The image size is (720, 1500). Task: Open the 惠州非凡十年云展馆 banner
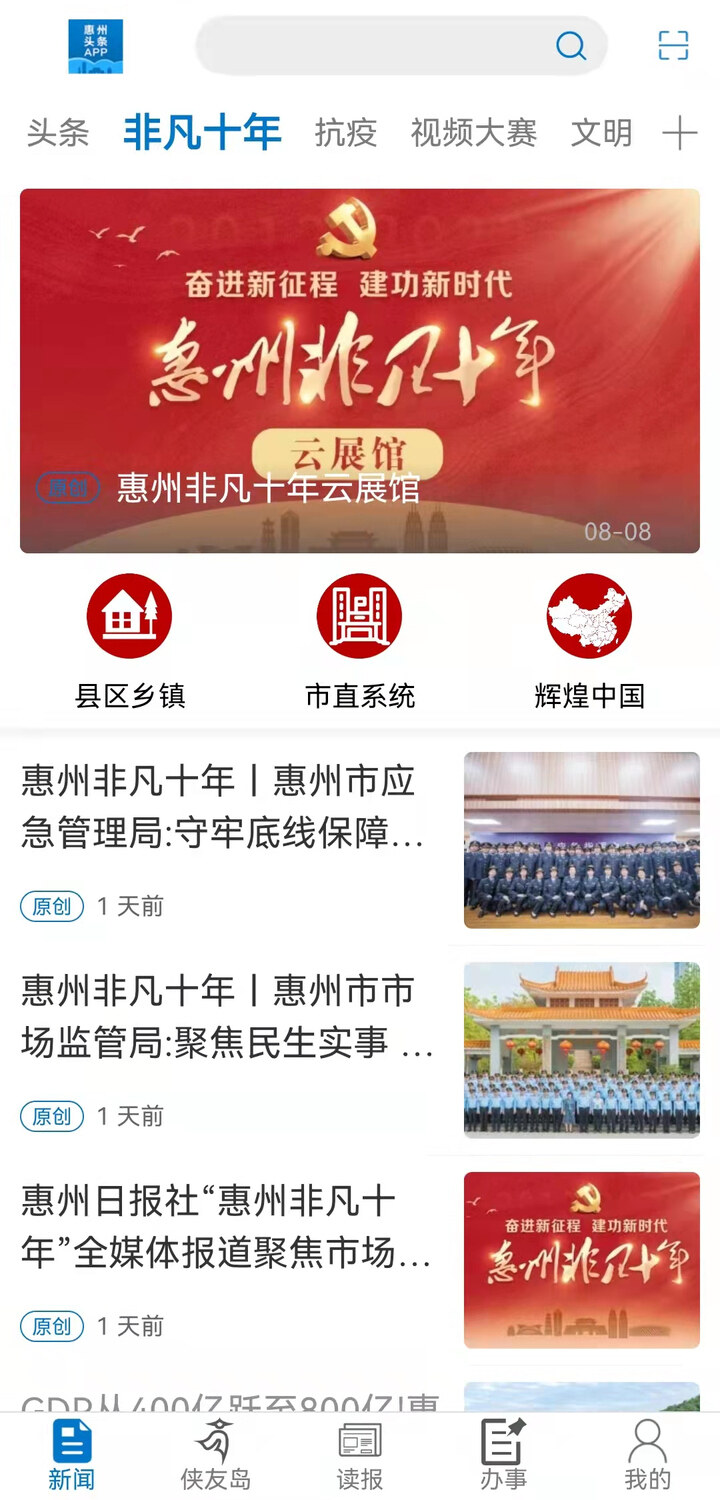360,370
